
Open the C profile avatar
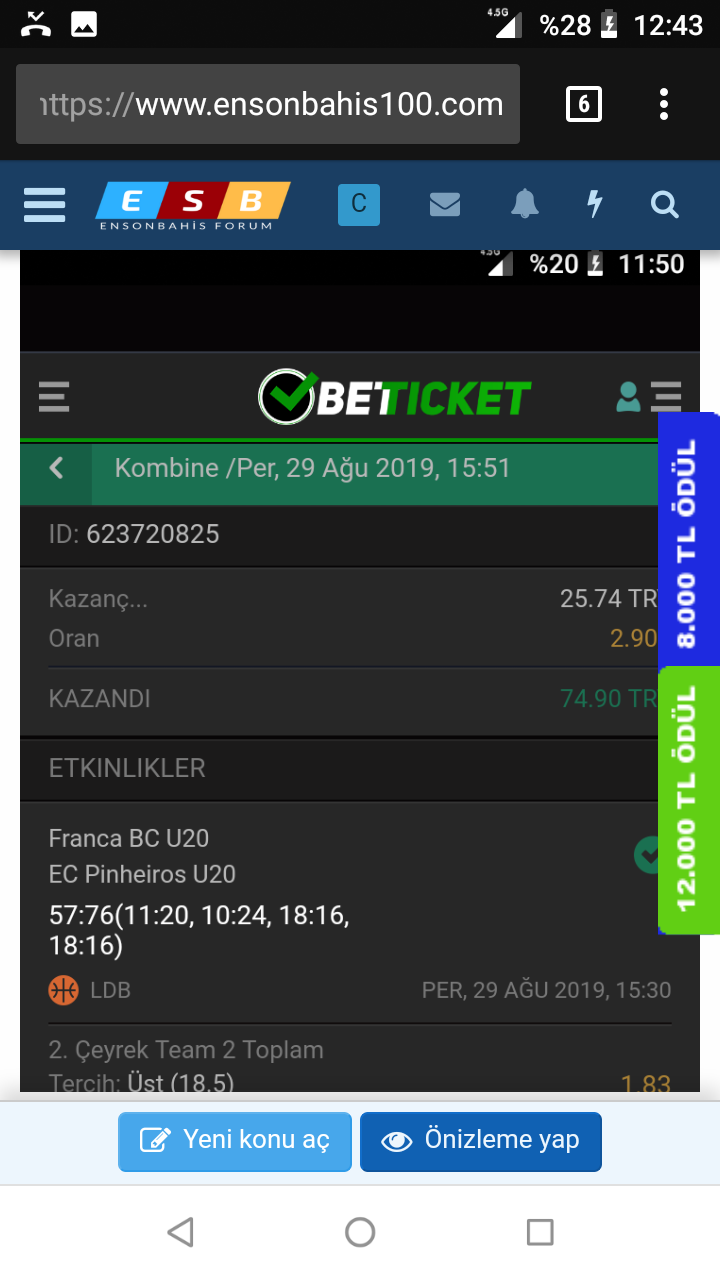[359, 205]
